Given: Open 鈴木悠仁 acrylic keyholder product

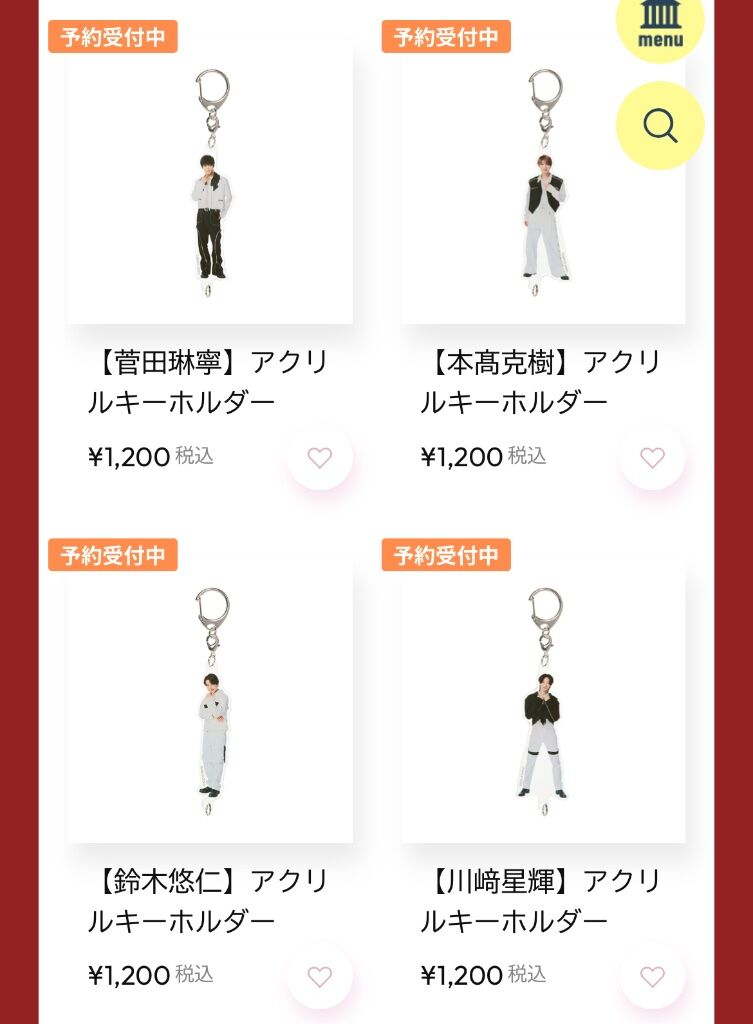Looking at the screenshot, I should click(x=210, y=700).
